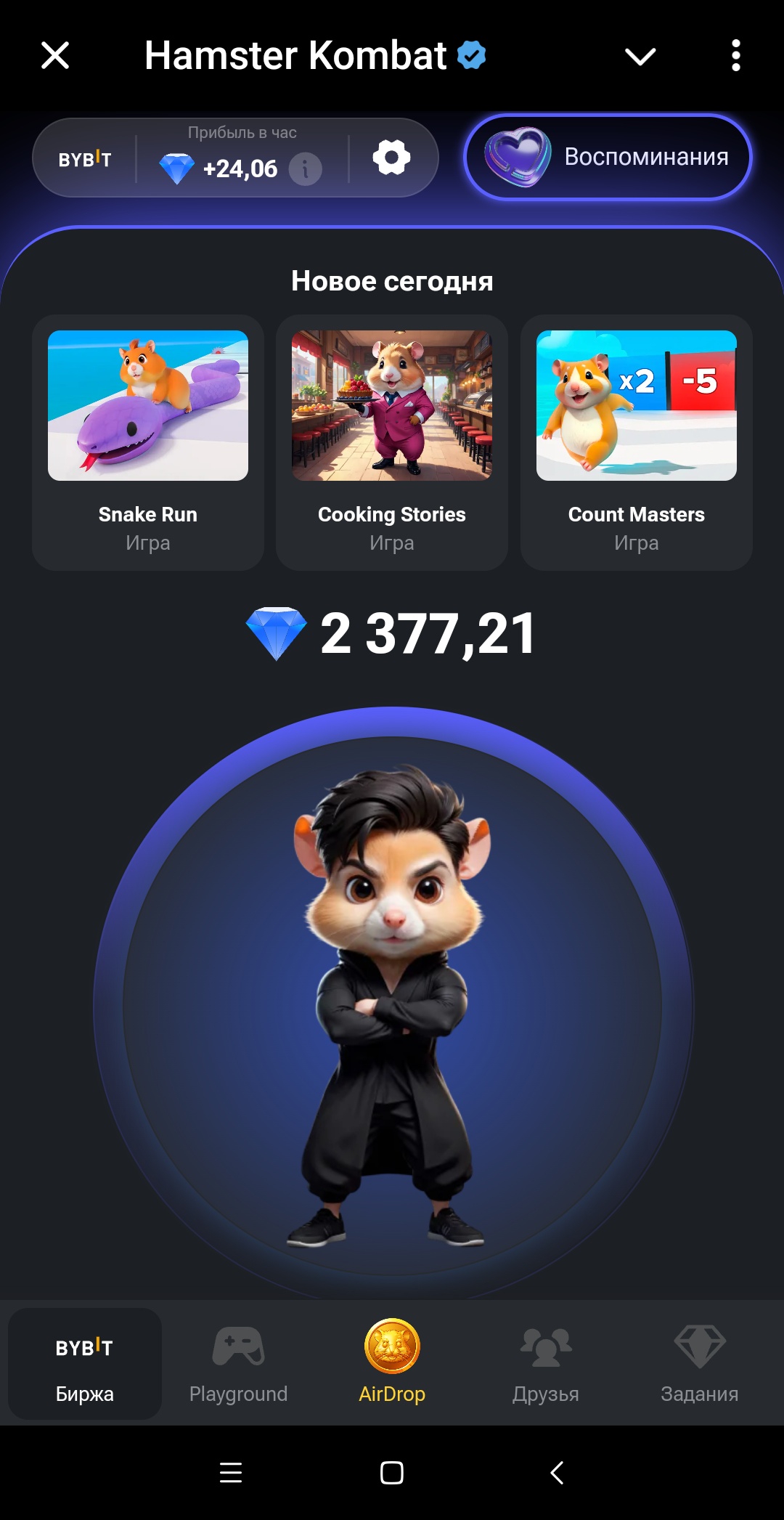Open the Count Masters game card
The image size is (784, 1520).
(x=637, y=442)
